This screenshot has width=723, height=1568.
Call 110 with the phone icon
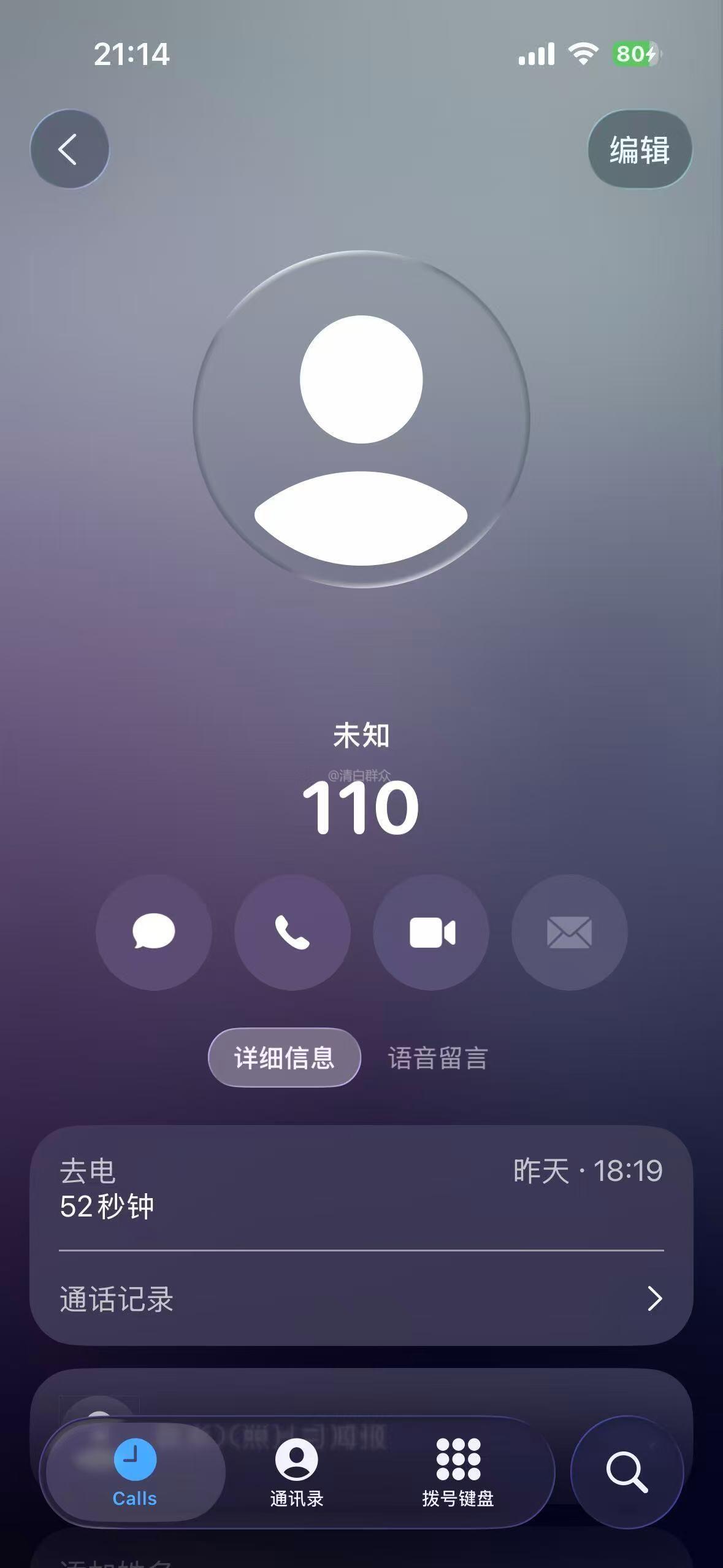293,932
